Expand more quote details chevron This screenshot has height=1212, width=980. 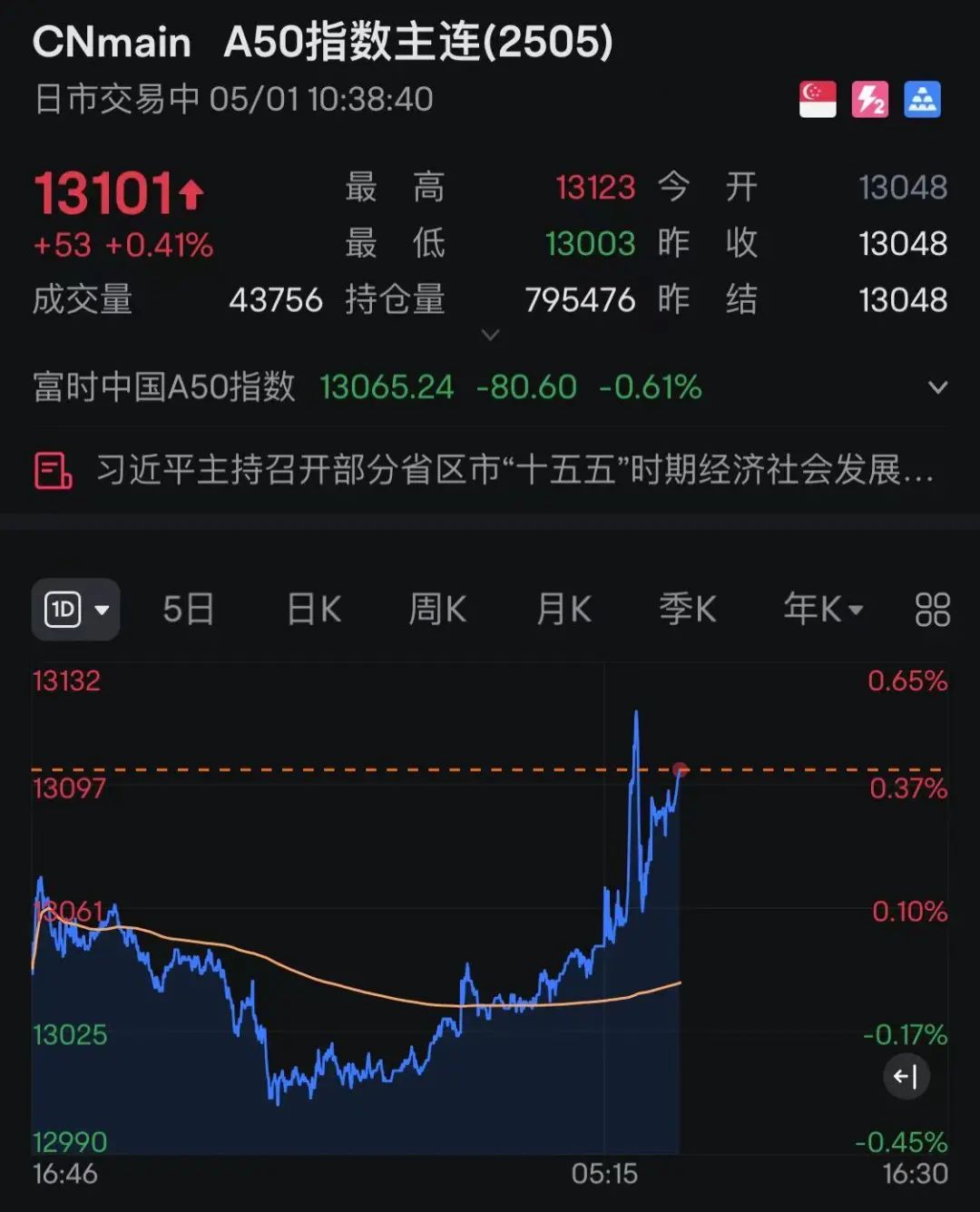tap(490, 335)
